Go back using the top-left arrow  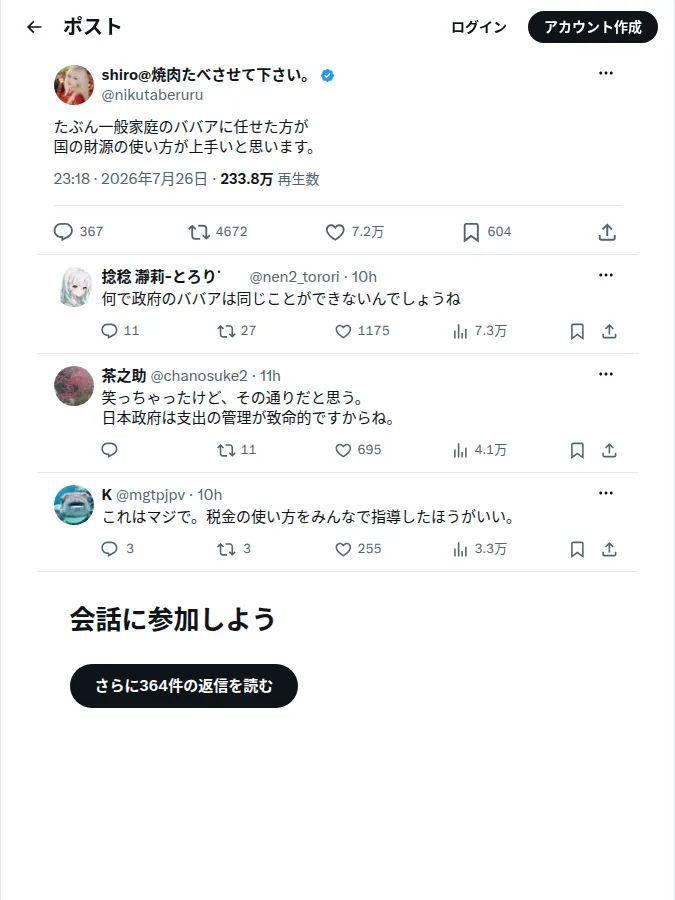point(34,27)
